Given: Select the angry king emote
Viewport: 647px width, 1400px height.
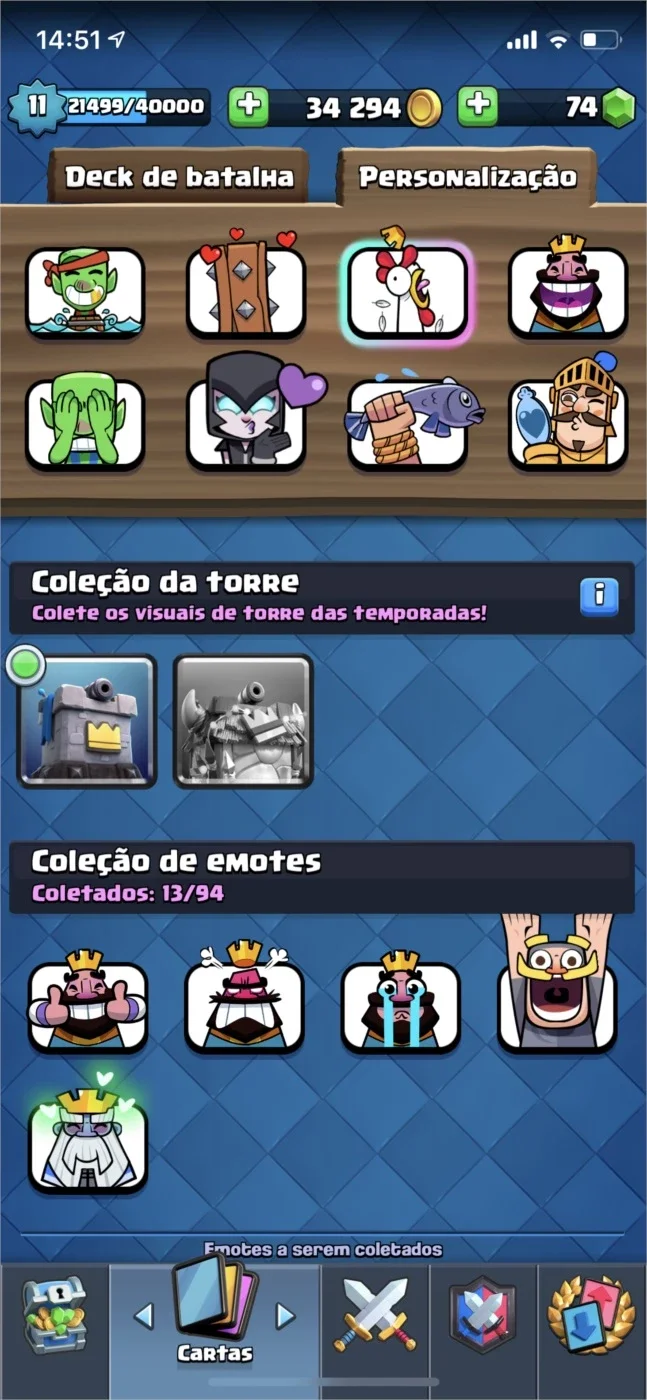Looking at the screenshot, I should pyautogui.click(x=244, y=1000).
